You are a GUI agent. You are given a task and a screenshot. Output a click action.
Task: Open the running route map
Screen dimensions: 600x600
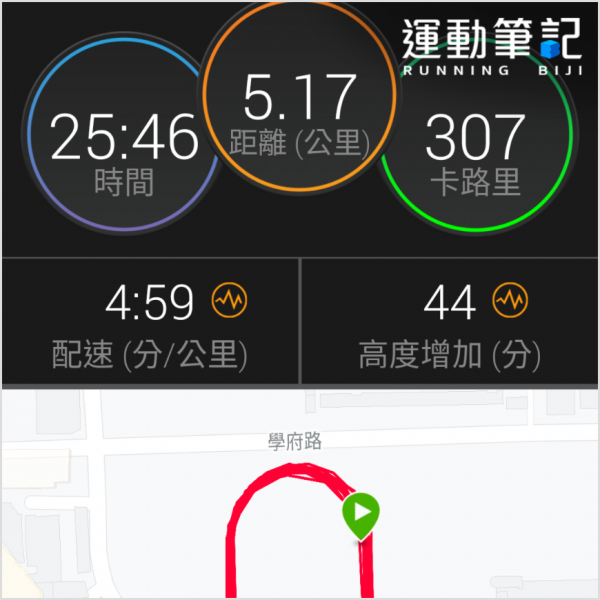300,500
